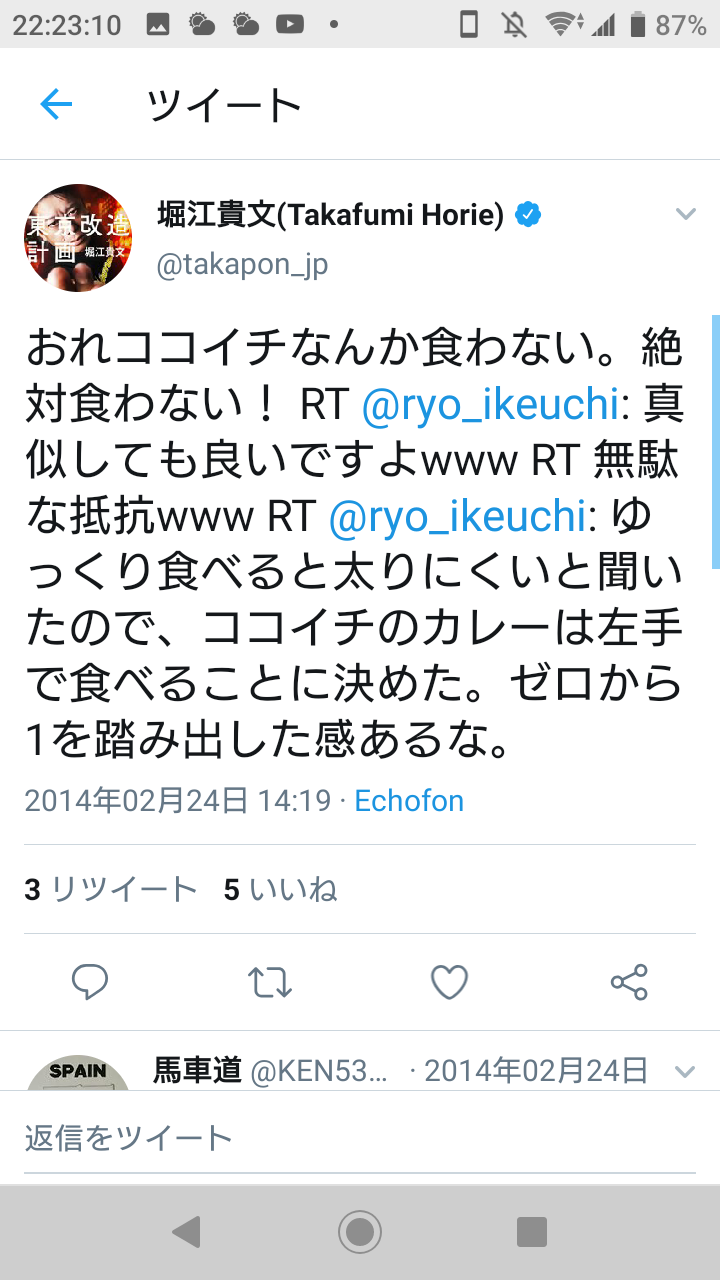Expand the dropdown on 馬車道's reply
Screen dimensions: 720x1280
pyautogui.click(x=685, y=1072)
